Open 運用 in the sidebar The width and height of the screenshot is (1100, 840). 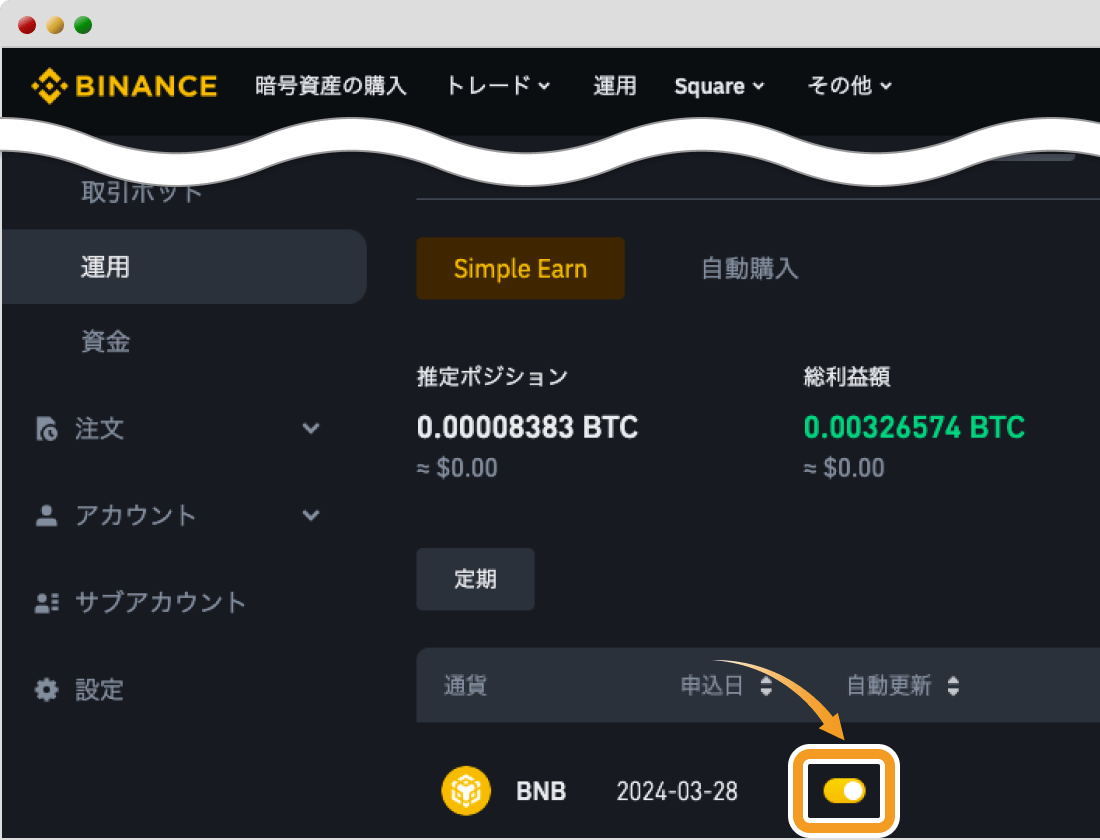point(105,267)
